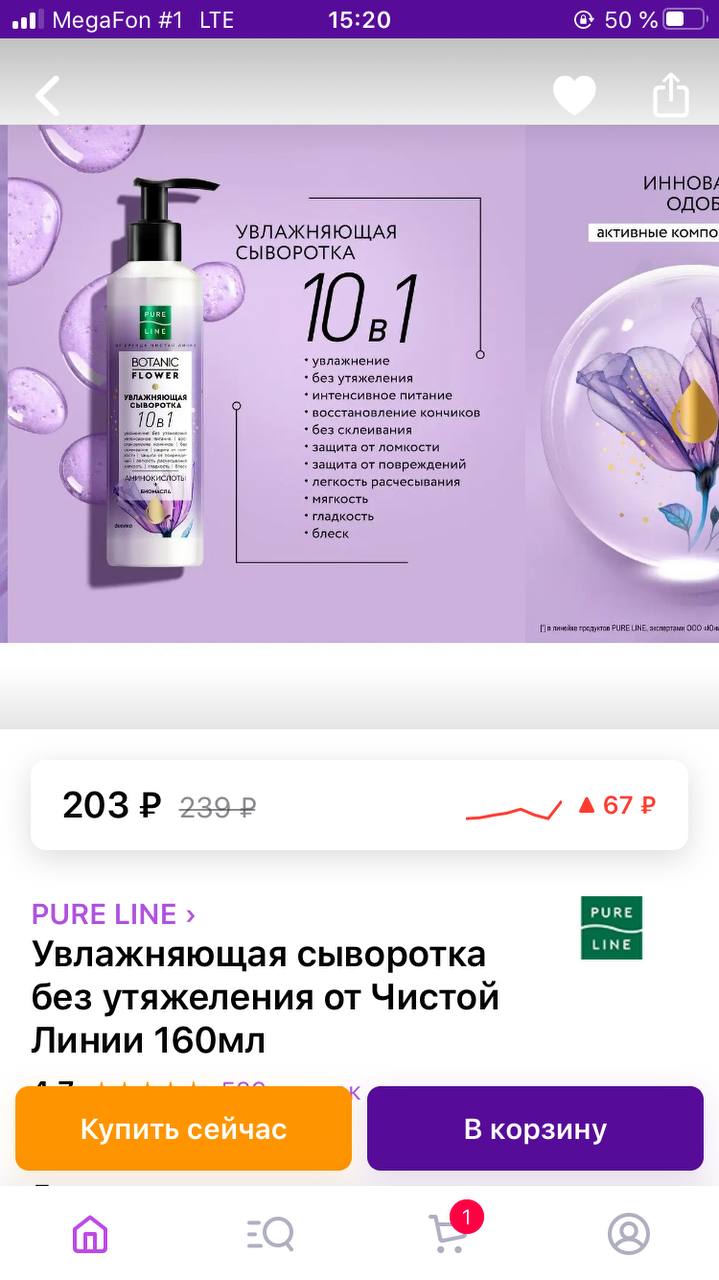Open the PURE LINE brand link
Screen dimensions: 719x1280
click(113, 914)
